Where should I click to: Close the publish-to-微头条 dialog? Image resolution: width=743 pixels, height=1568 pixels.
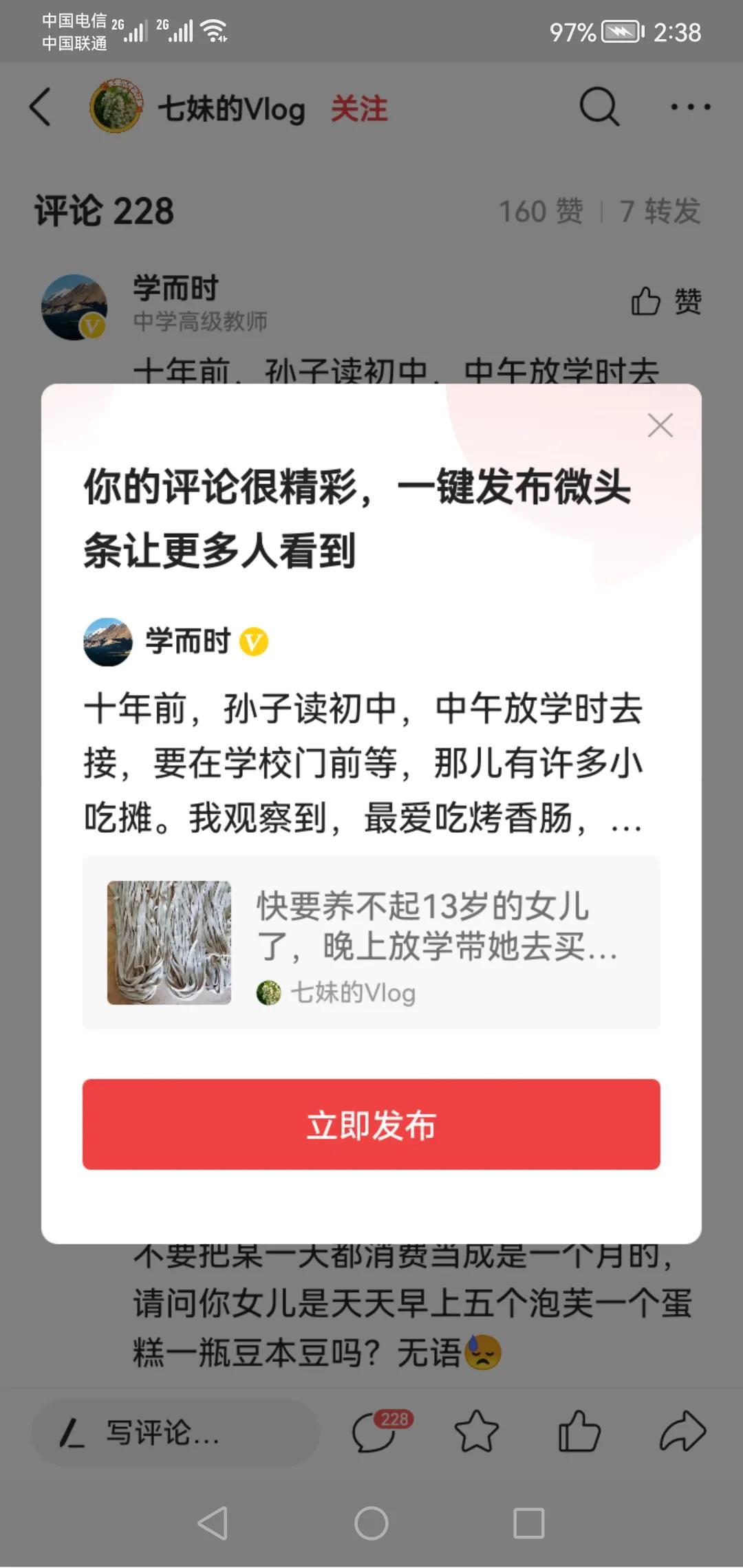(x=660, y=426)
